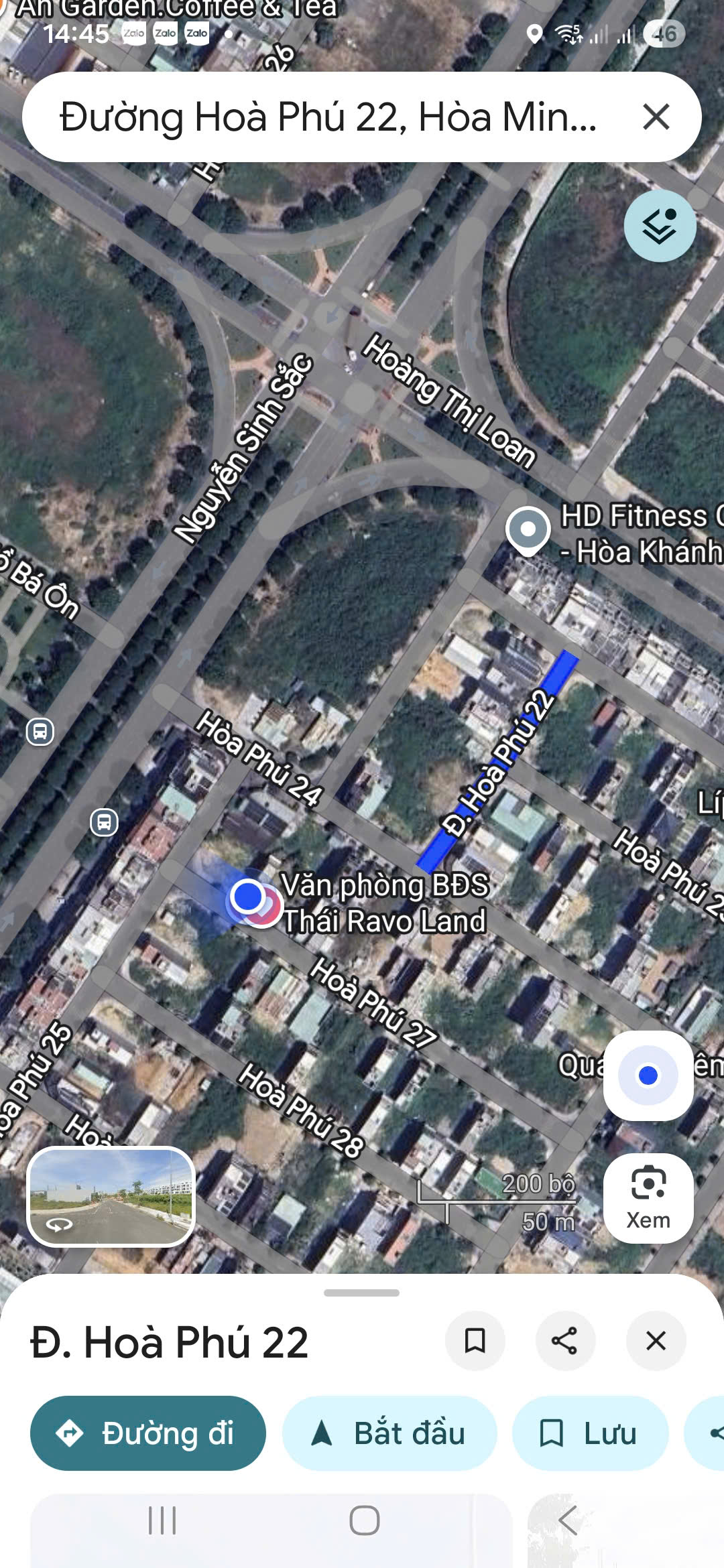Start navigation with Bắt đầu
Screen dimensions: 724x1568
(x=389, y=1433)
